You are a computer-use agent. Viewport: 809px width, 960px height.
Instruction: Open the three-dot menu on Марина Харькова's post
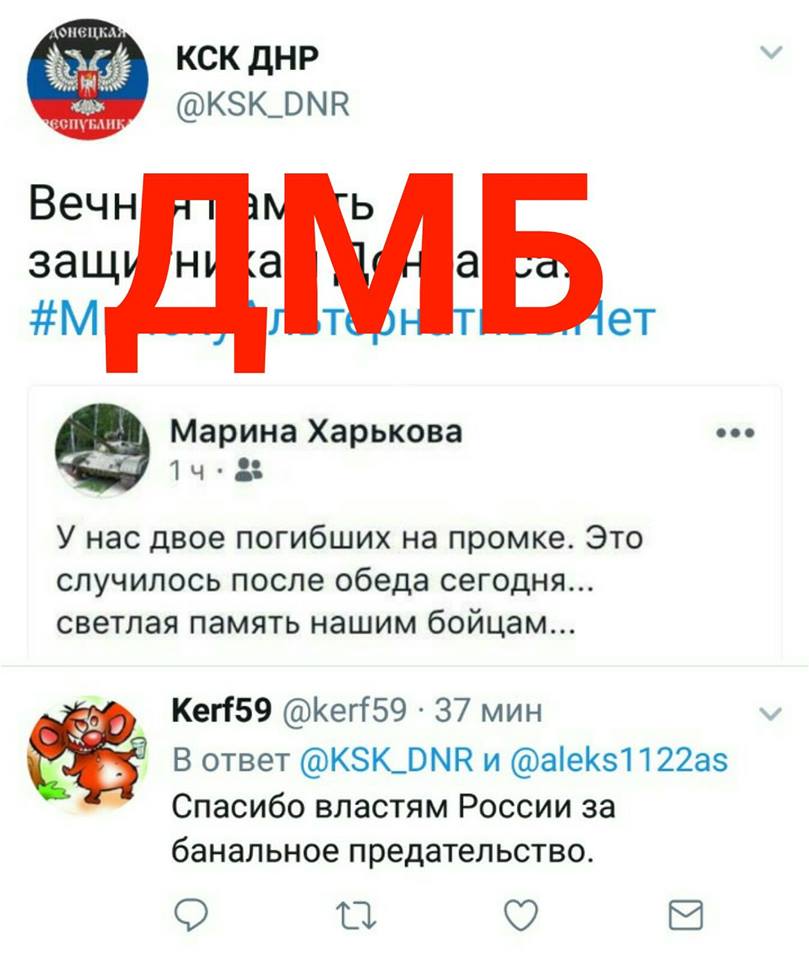[735, 434]
